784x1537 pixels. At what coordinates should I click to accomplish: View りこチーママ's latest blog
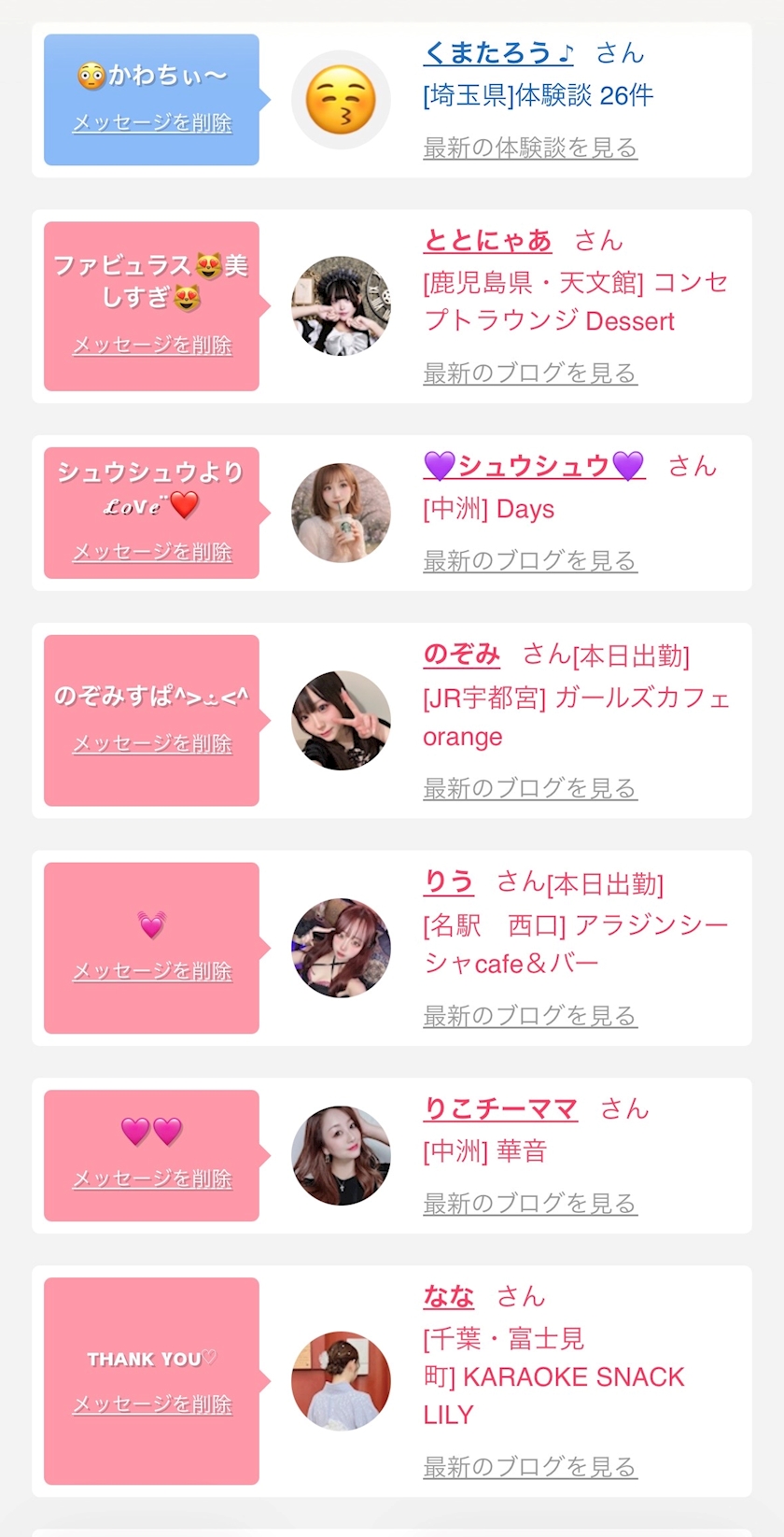pyautogui.click(x=530, y=1204)
